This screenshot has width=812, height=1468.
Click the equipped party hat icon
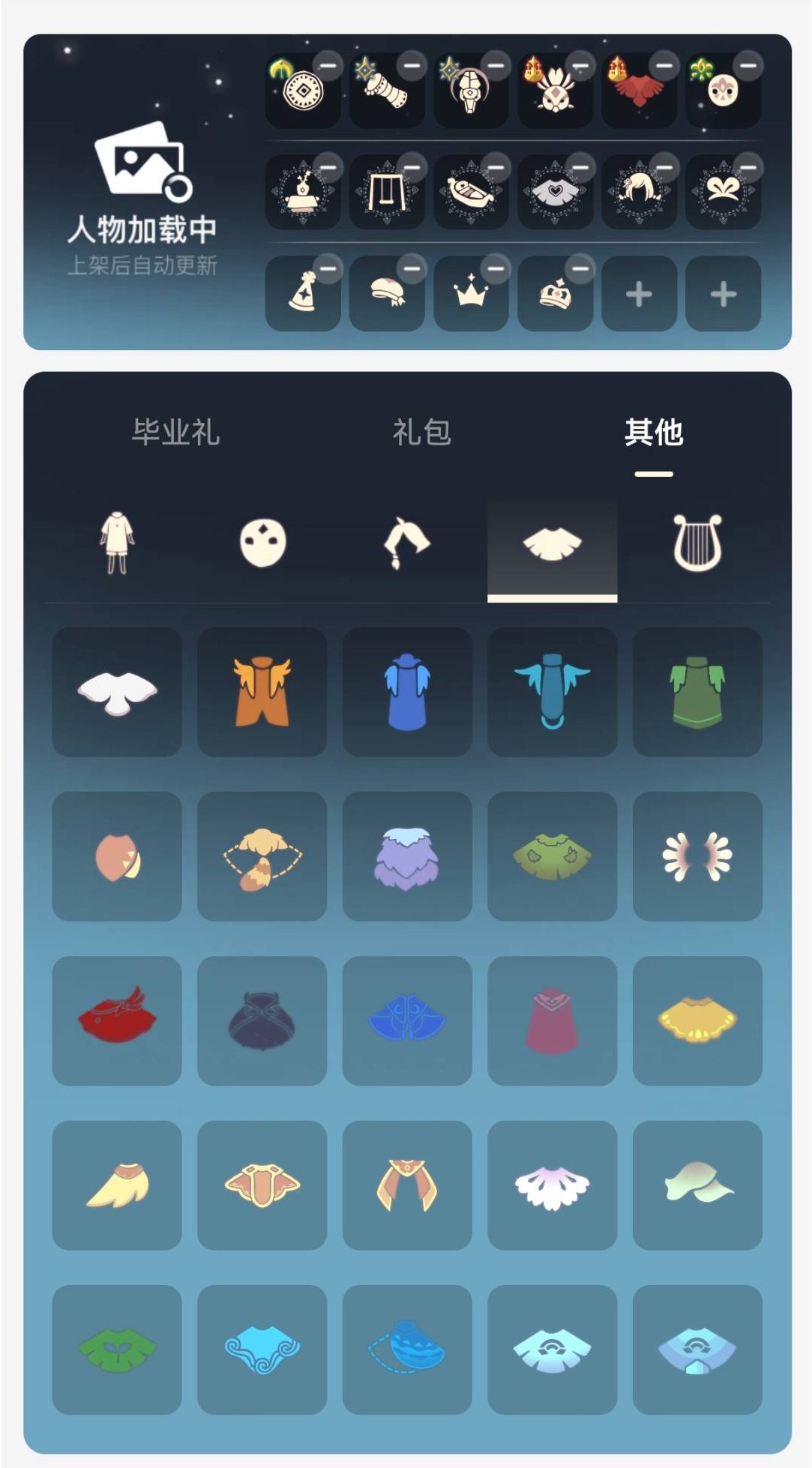coord(304,295)
